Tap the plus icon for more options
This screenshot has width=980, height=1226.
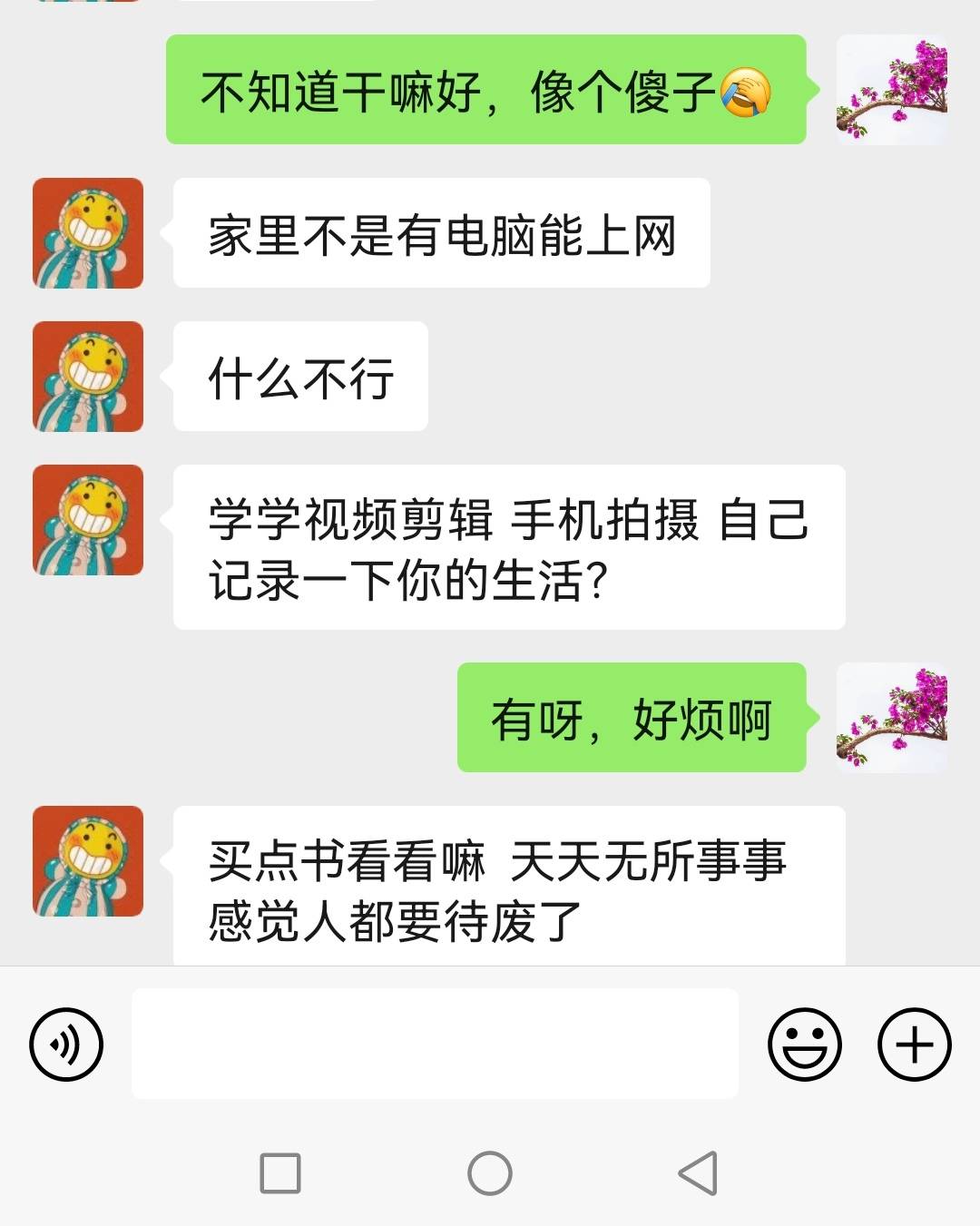coord(912,1045)
